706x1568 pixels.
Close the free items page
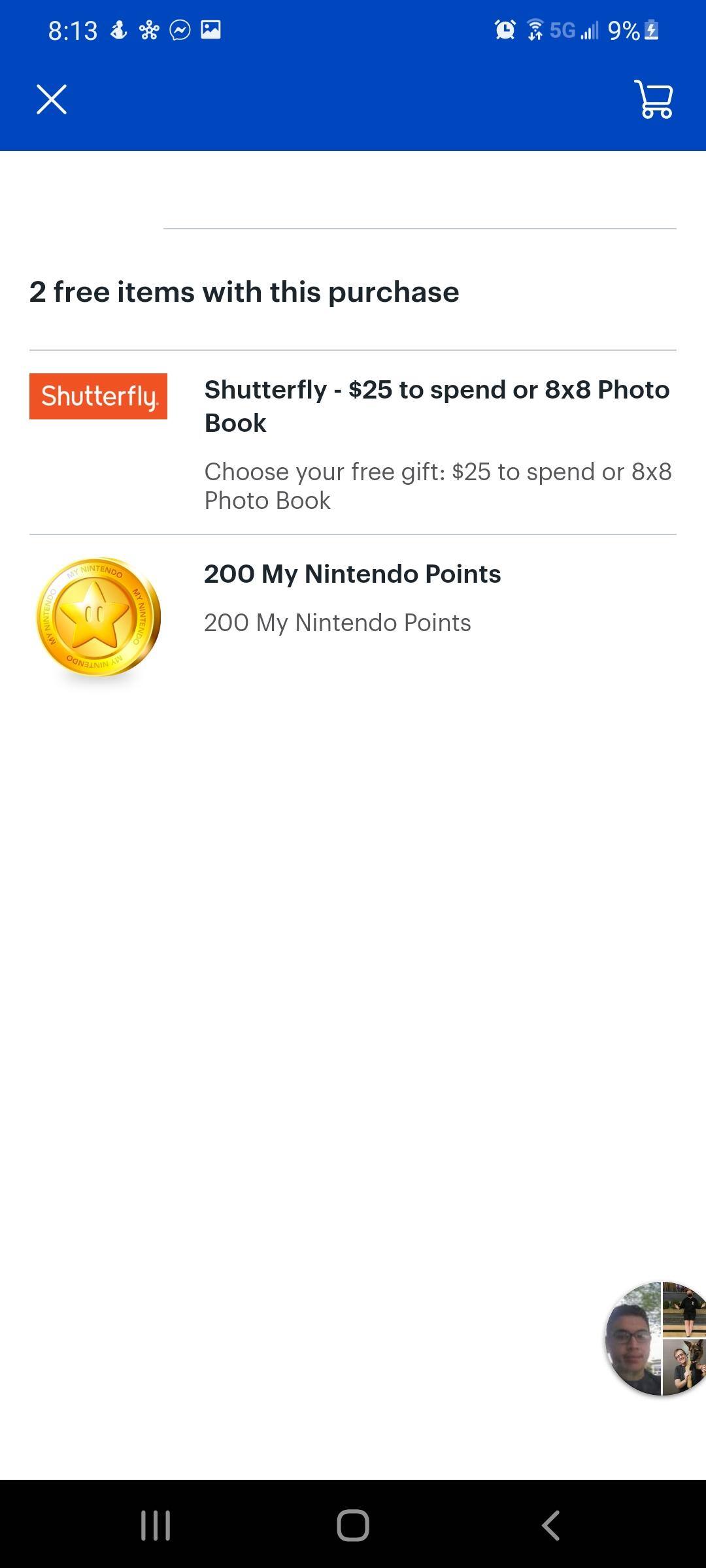(52, 99)
